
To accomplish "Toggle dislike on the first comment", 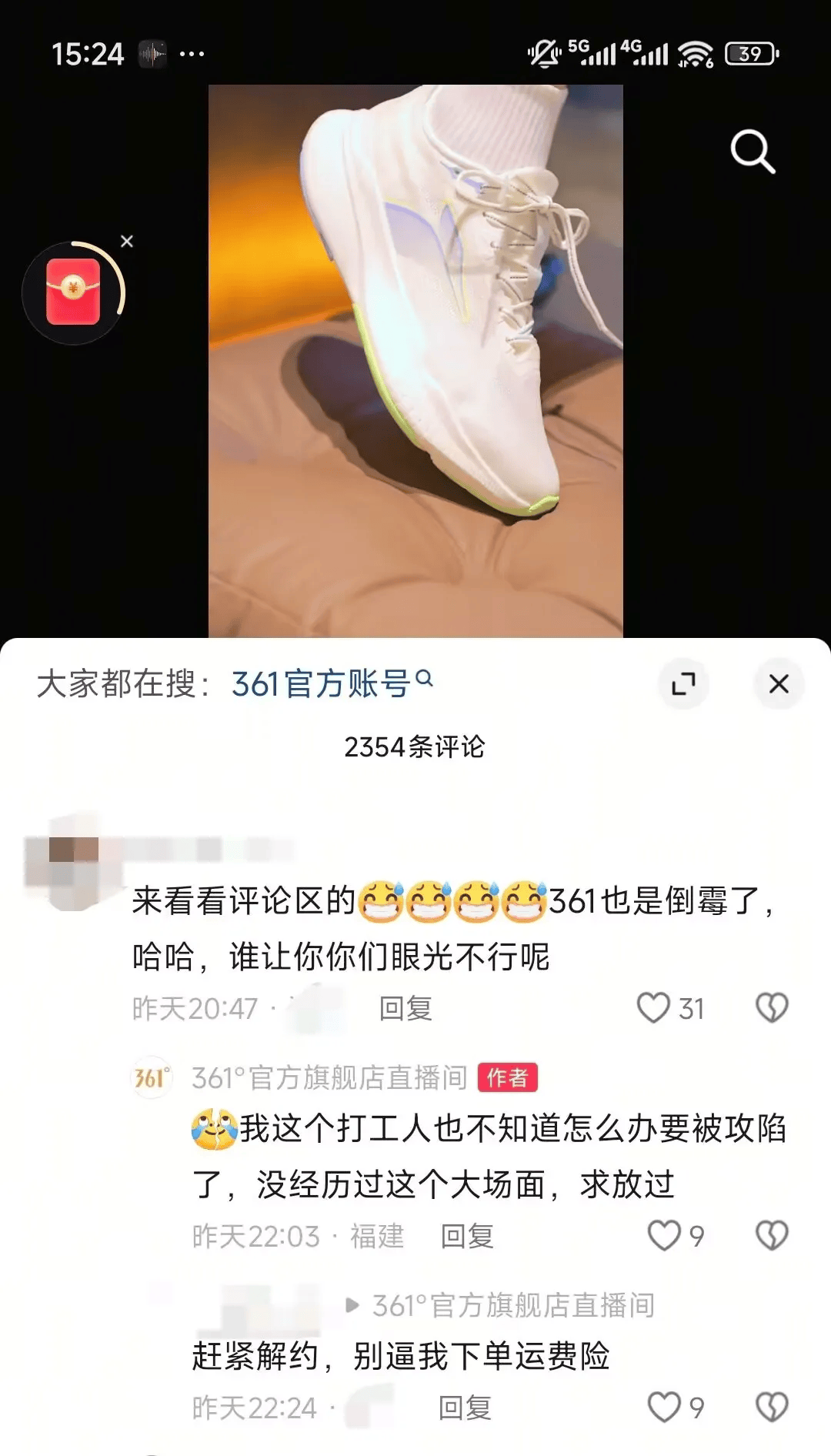I will pos(771,1007).
